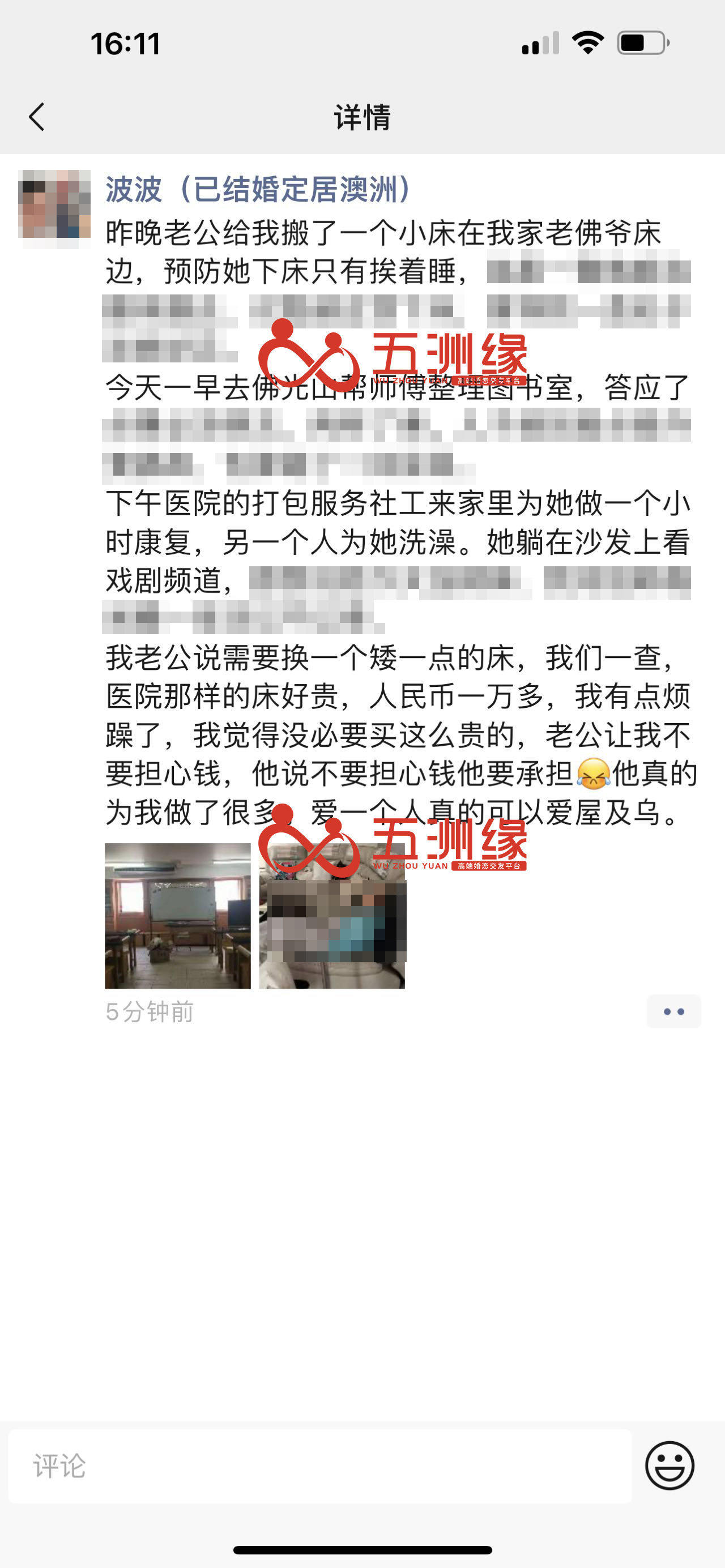Tap the 评论 comment input field
725x1568 pixels.
tap(319, 1466)
